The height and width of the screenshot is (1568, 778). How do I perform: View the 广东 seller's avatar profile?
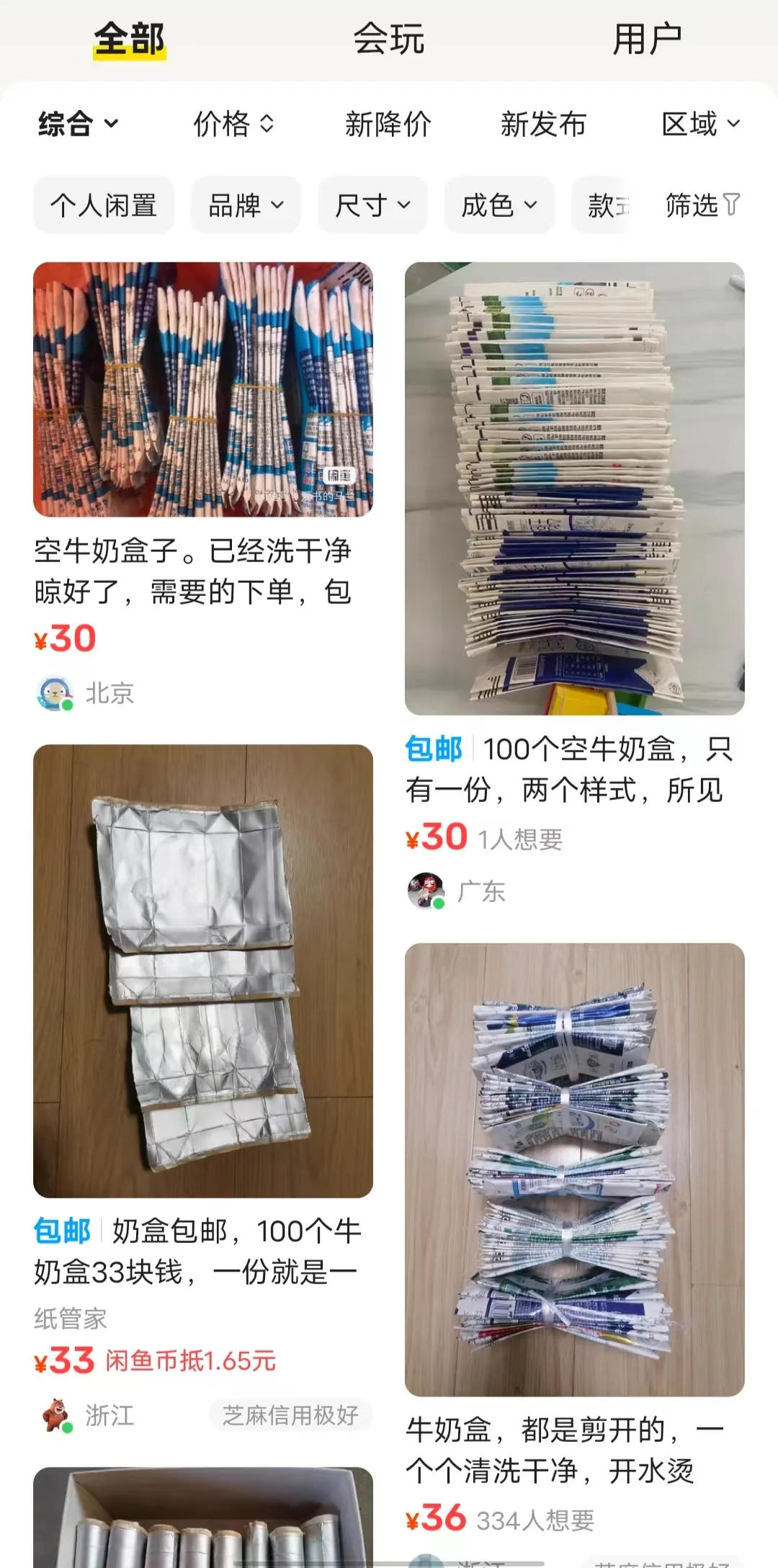click(426, 891)
